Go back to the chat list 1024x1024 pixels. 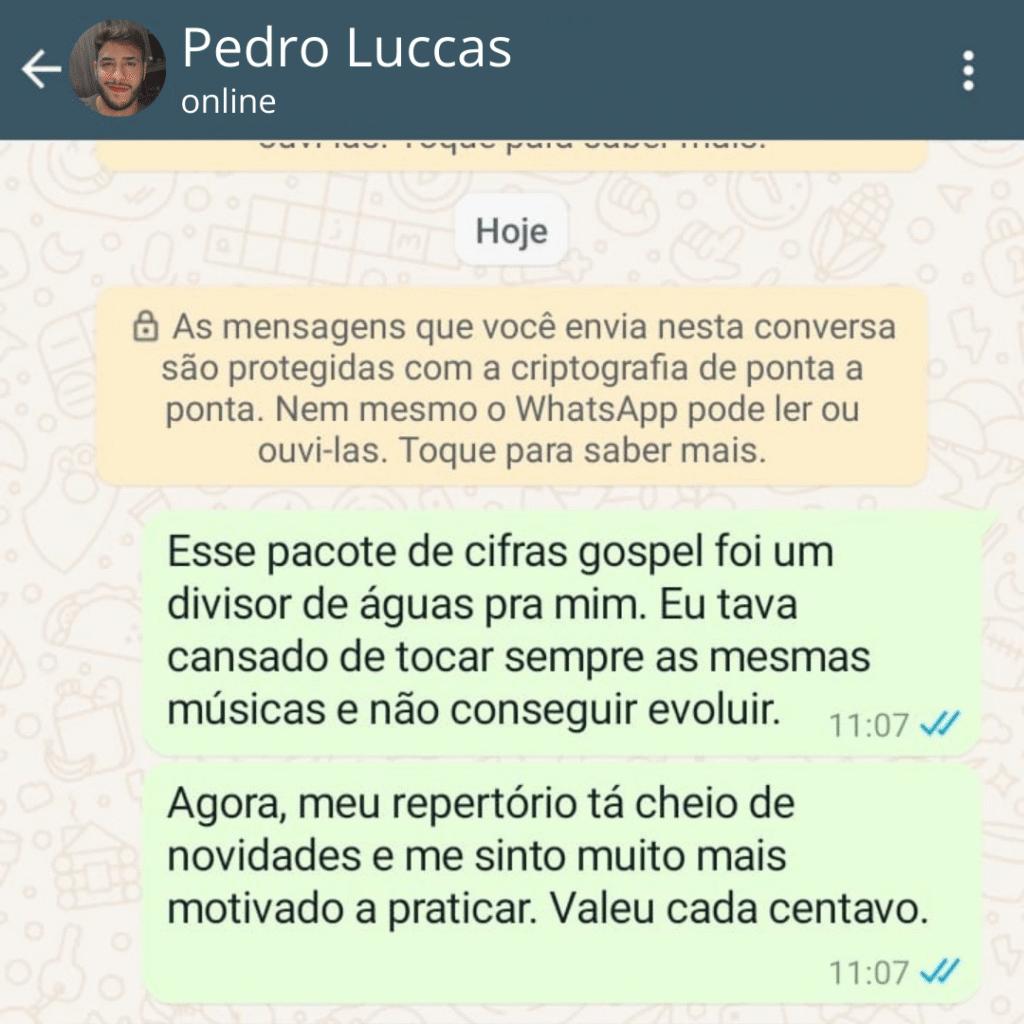[x=41, y=70]
